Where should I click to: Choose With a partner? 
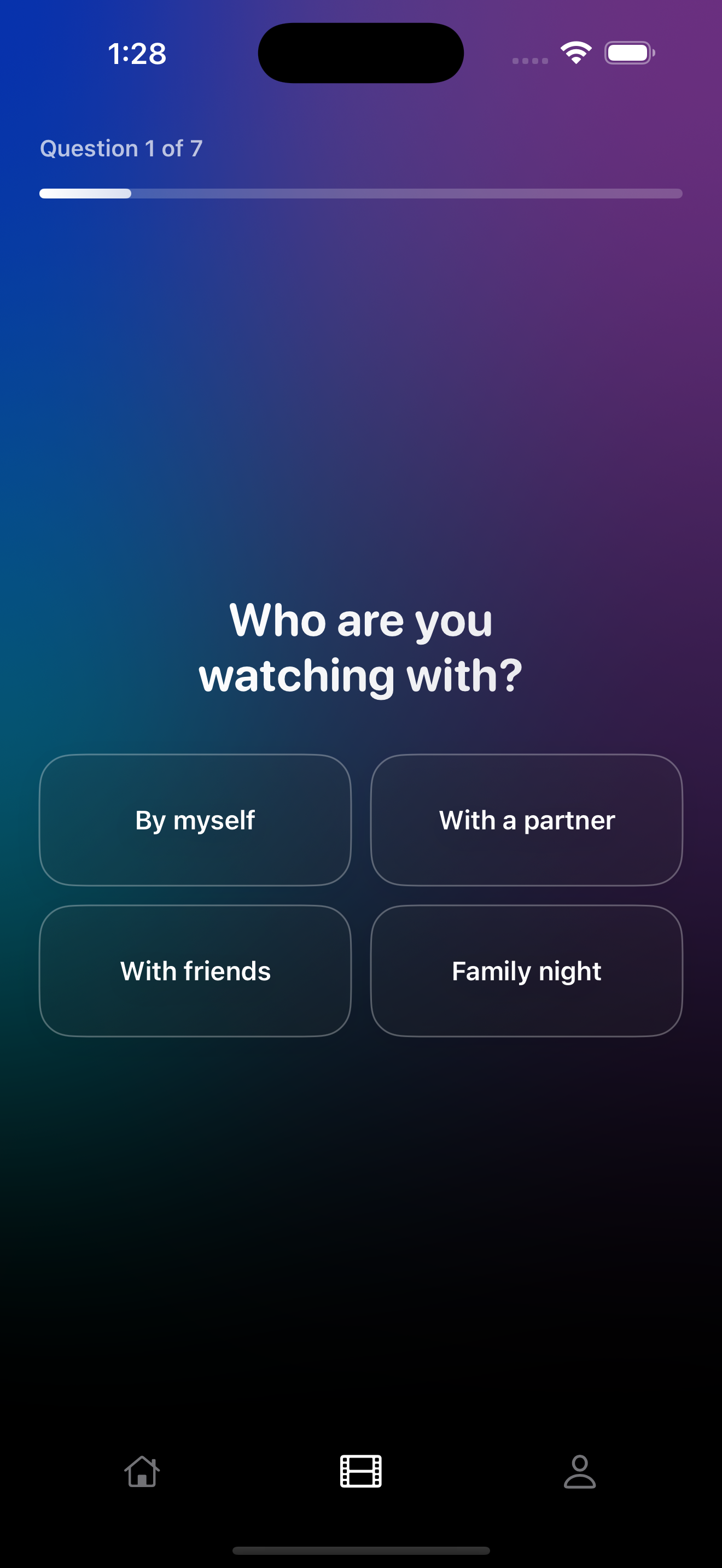[526, 820]
